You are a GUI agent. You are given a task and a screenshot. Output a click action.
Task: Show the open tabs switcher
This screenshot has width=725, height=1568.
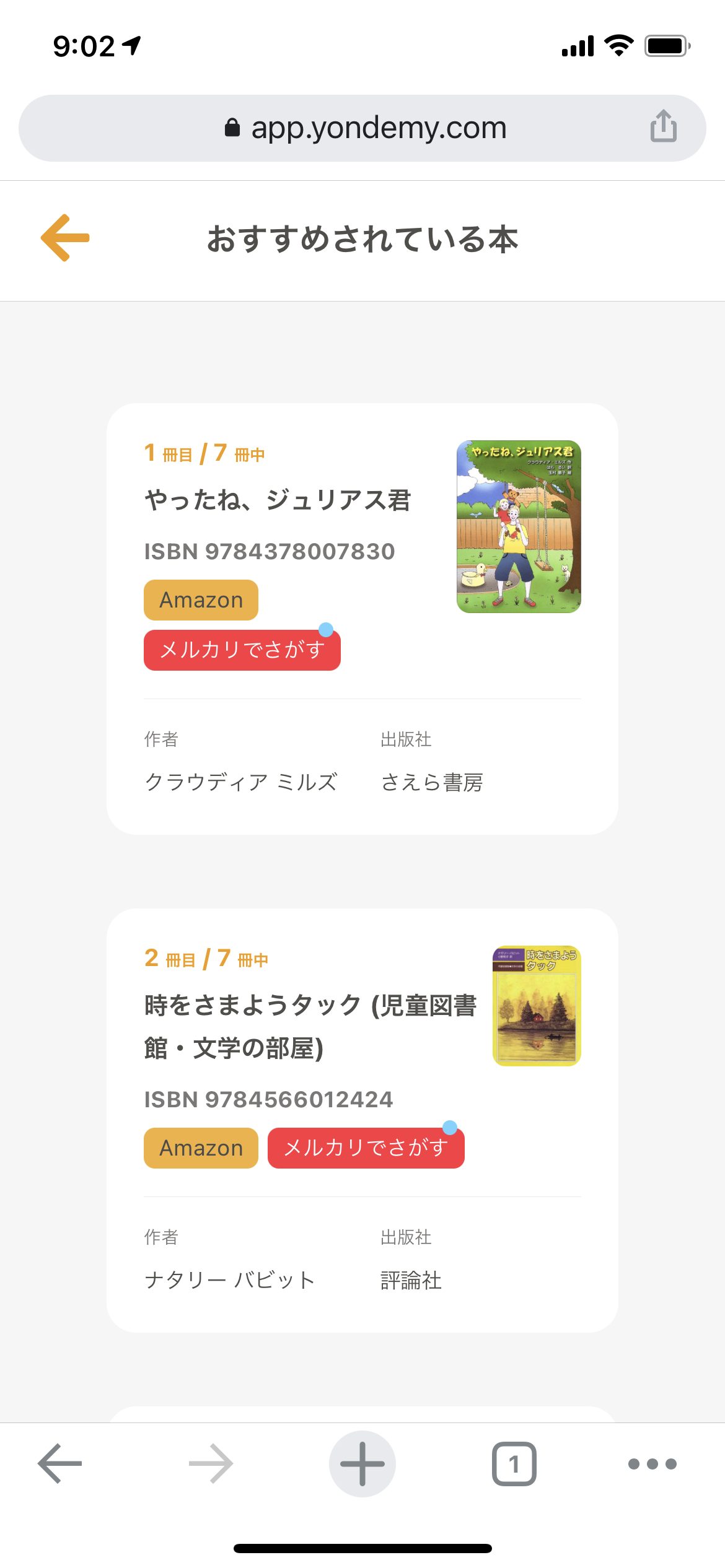514,1464
